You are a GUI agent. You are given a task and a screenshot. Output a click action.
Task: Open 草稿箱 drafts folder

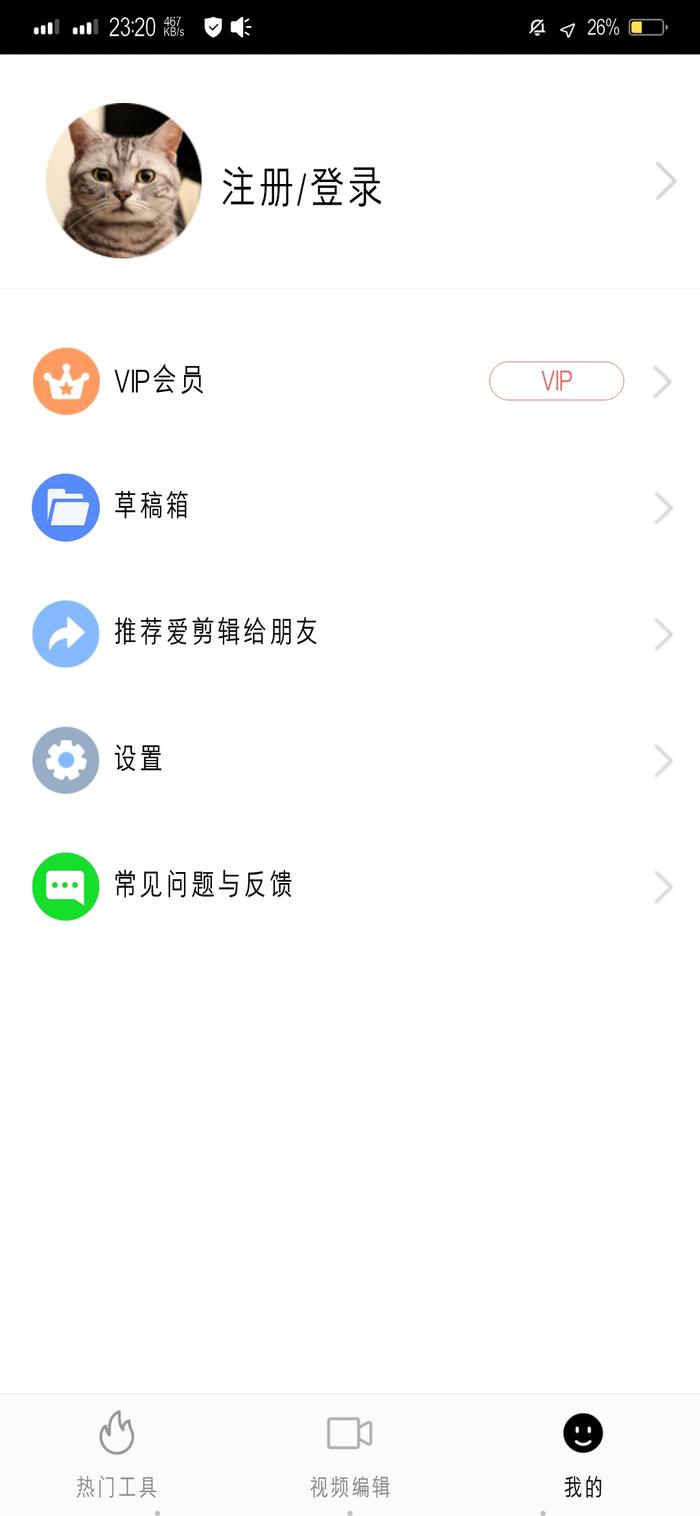point(350,507)
